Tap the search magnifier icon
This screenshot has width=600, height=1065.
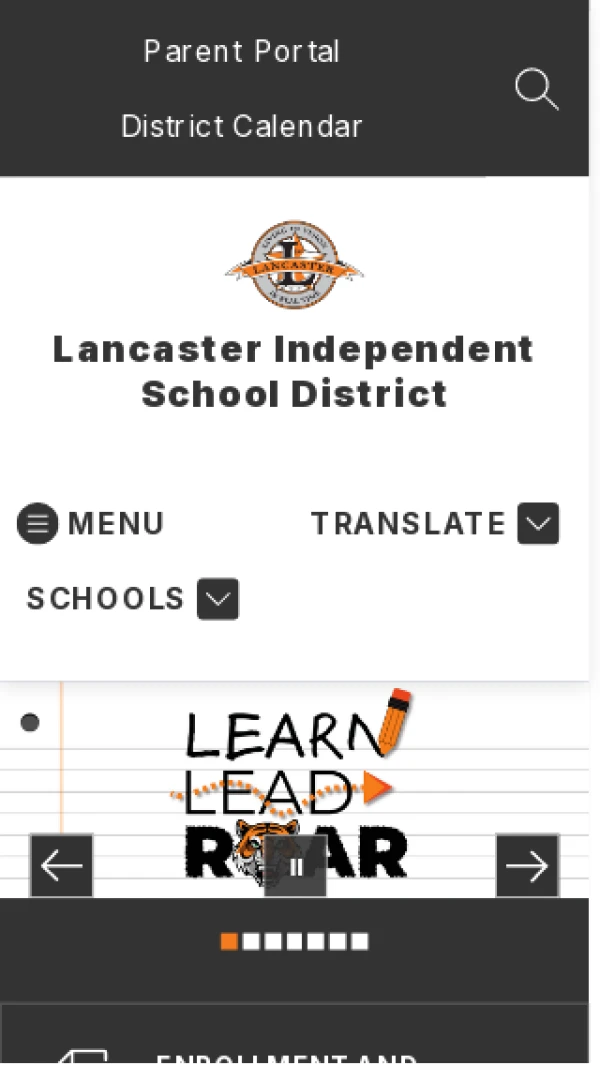tap(536, 90)
